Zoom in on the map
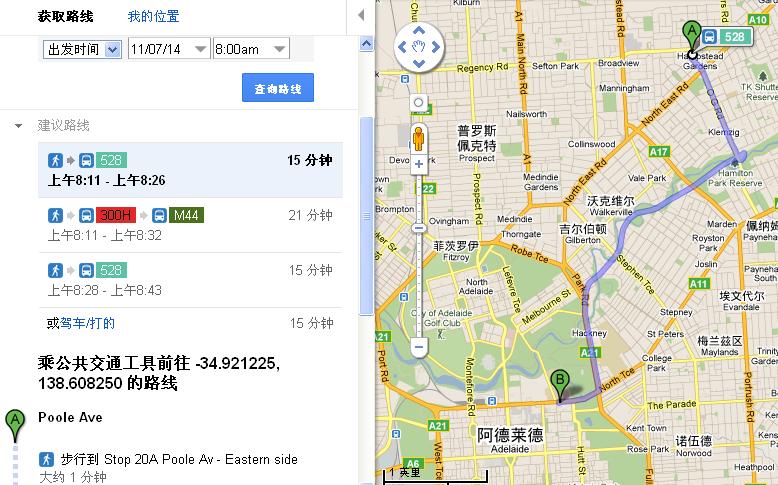The height and width of the screenshot is (485, 778). (x=419, y=162)
